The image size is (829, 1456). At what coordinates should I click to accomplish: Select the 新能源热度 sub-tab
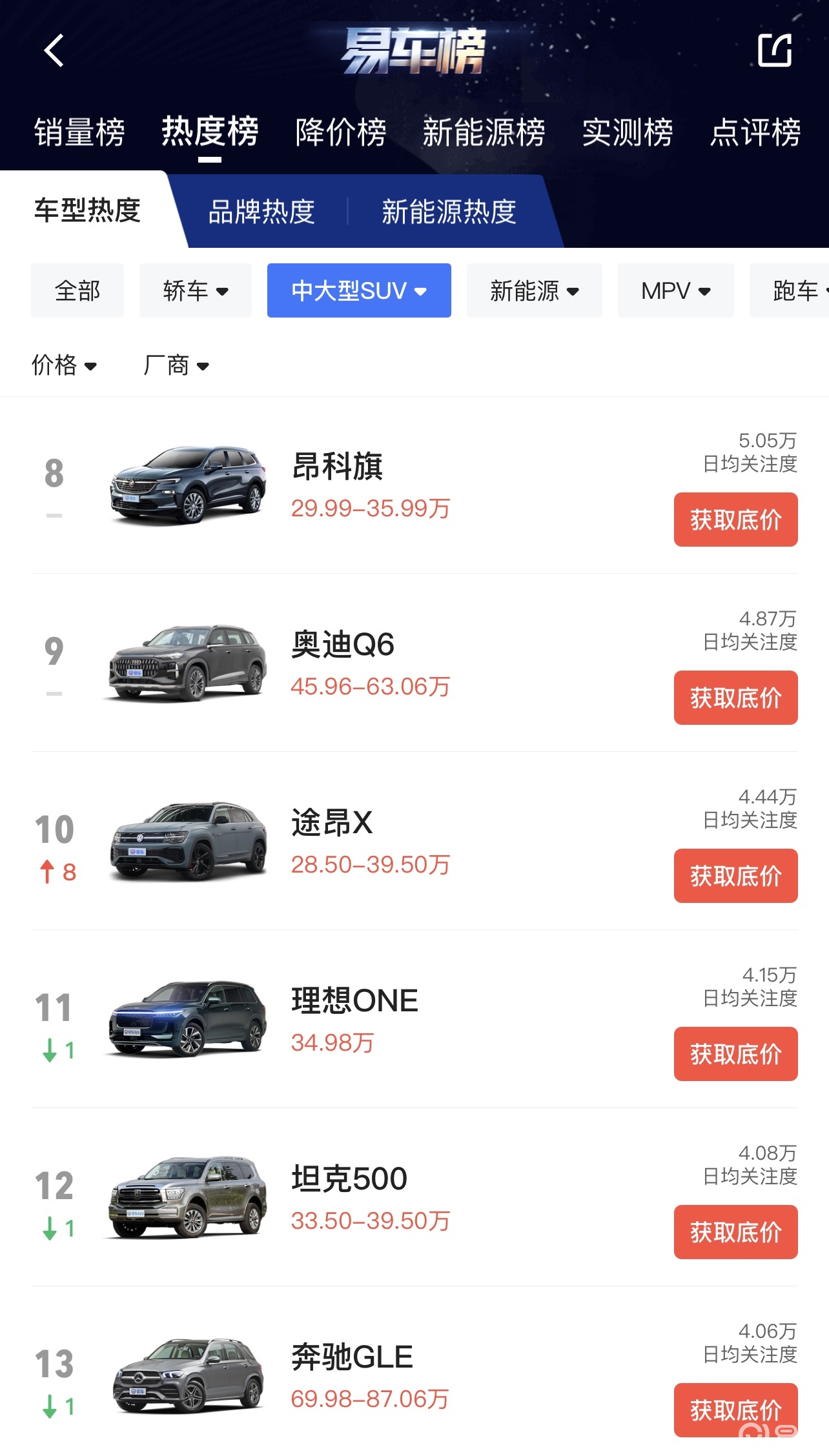[x=449, y=212]
